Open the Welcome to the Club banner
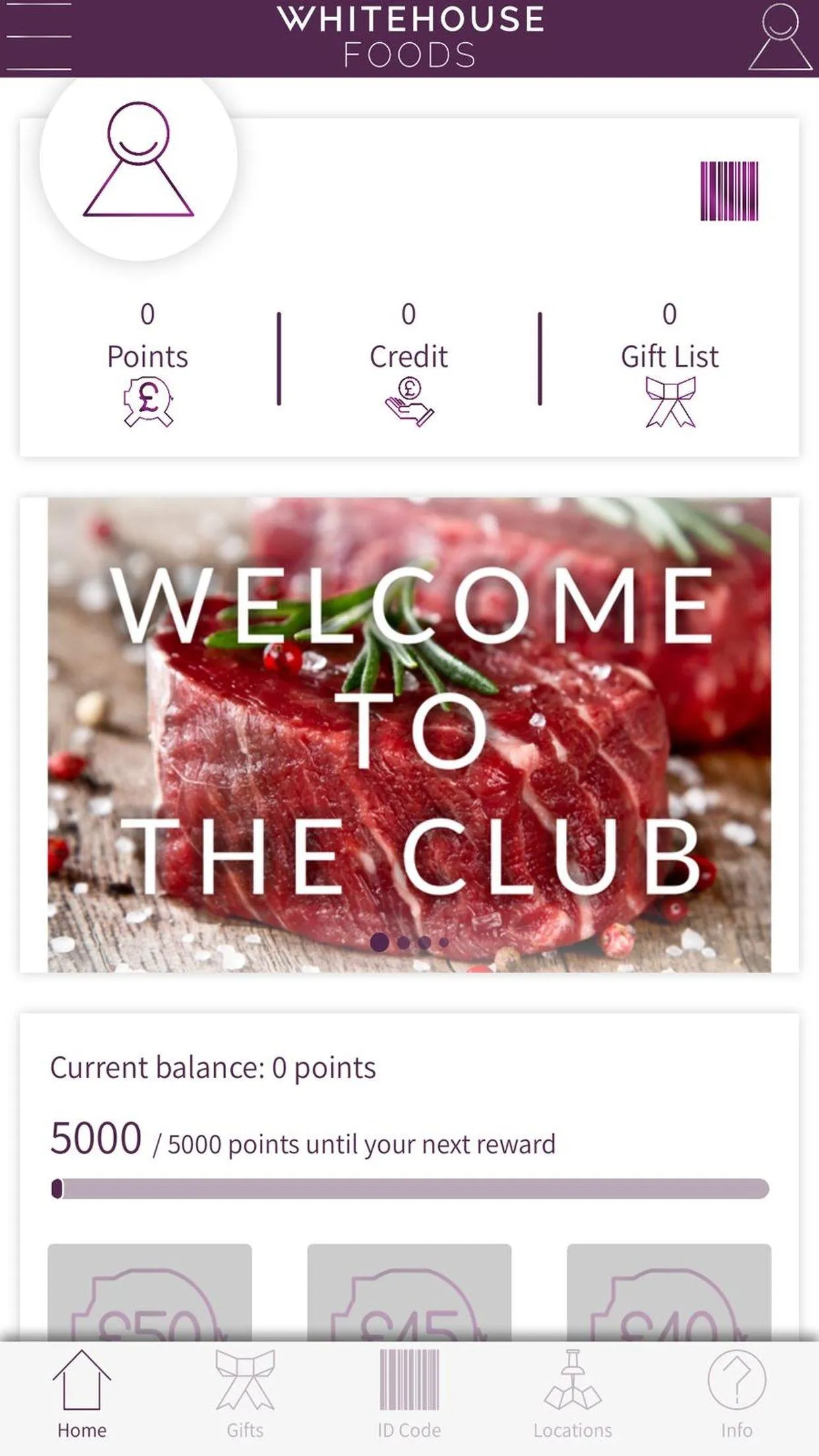Viewport: 819px width, 1456px height. point(409,735)
